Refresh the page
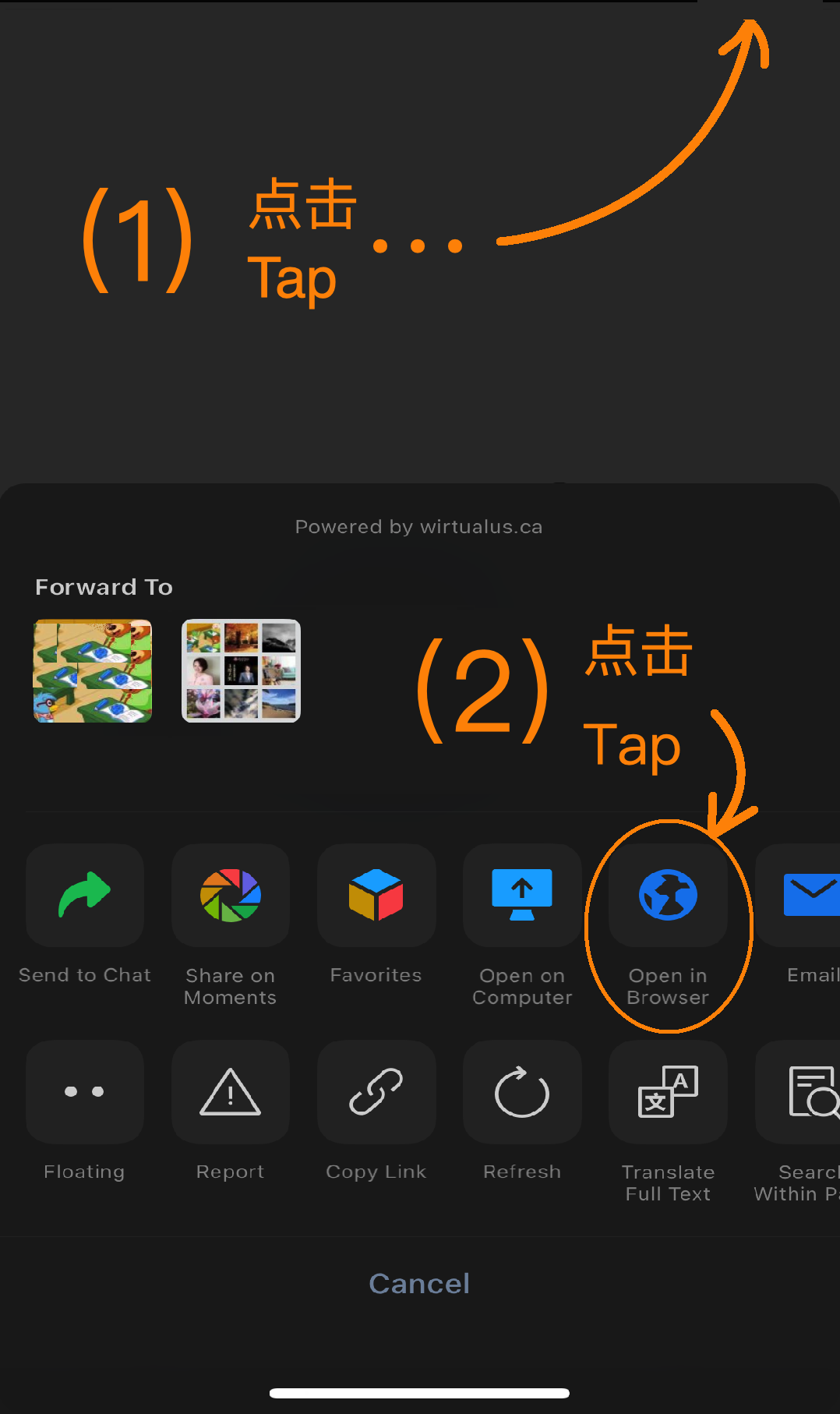Viewport: 840px width, 1414px height. click(x=522, y=1092)
